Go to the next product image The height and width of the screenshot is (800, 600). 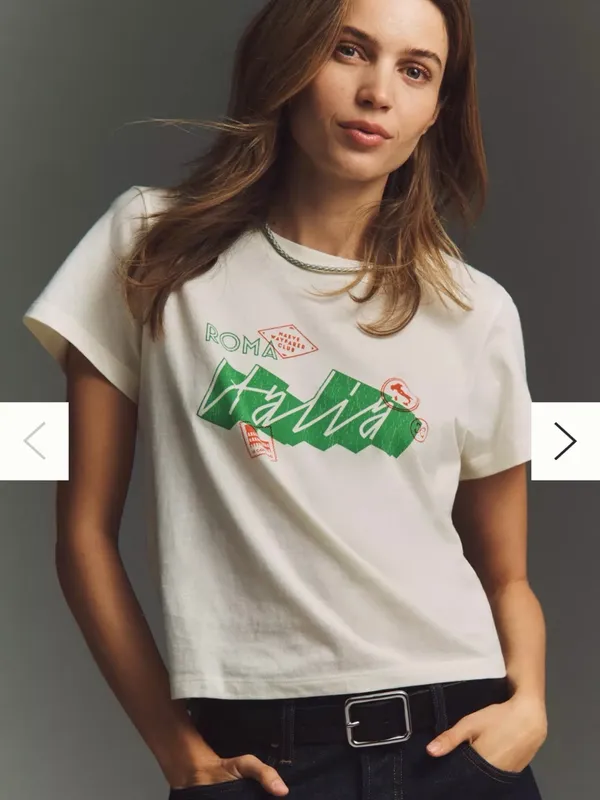(565, 441)
